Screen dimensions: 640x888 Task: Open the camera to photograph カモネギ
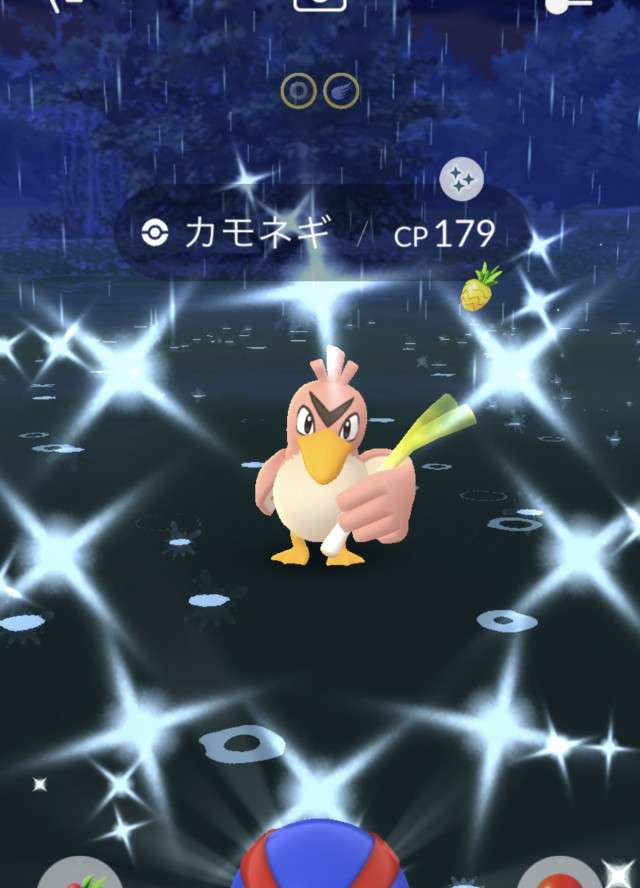[x=320, y=4]
